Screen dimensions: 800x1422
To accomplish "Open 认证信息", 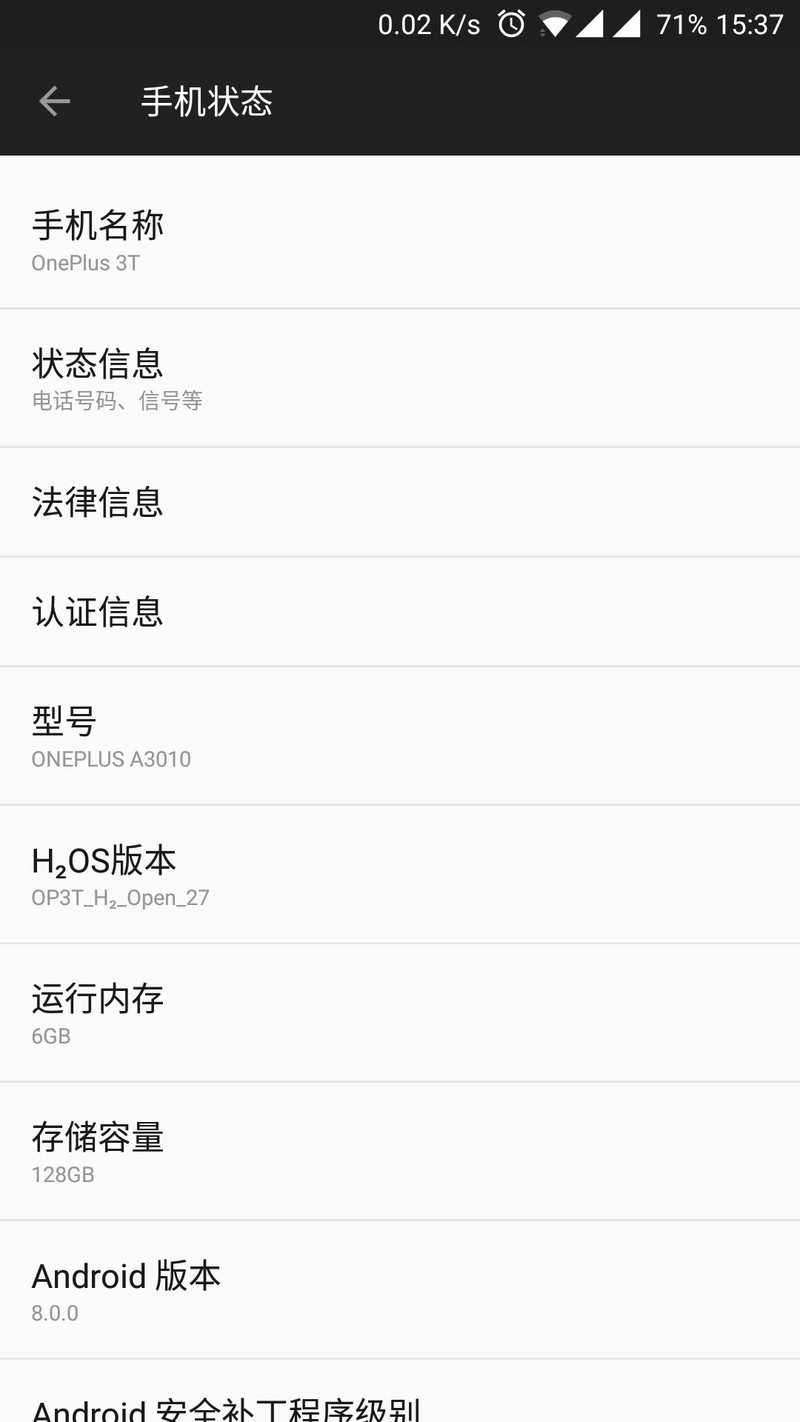I will [x=400, y=612].
